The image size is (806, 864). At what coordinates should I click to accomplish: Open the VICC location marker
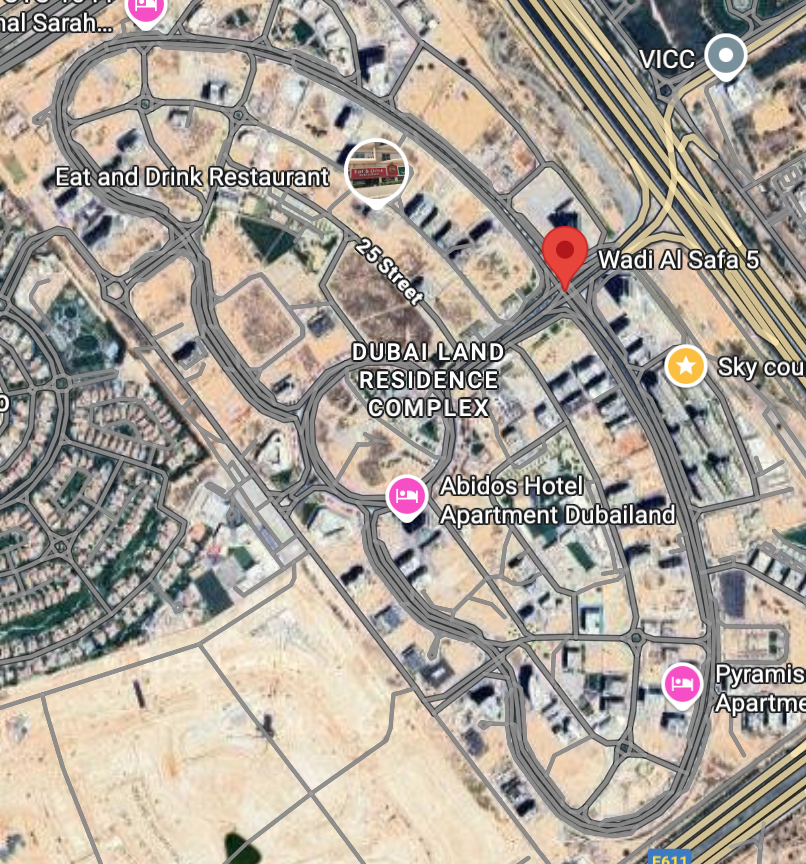click(x=725, y=56)
